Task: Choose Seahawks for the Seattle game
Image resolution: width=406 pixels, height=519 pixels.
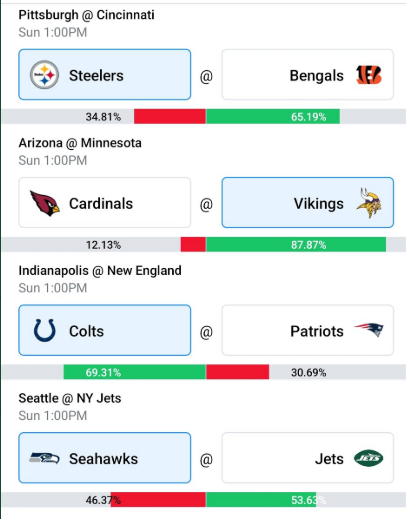Action: pyautogui.click(x=105, y=458)
